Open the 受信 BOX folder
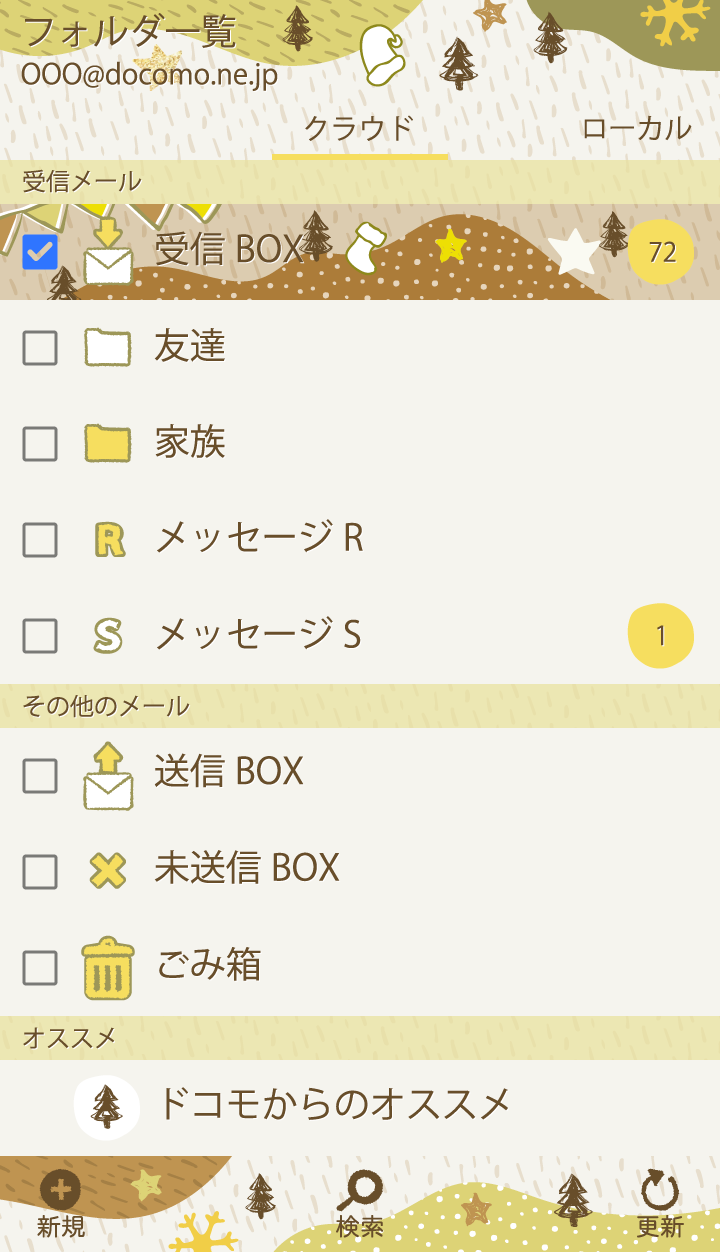This screenshot has width=720, height=1252. pyautogui.click(x=230, y=250)
